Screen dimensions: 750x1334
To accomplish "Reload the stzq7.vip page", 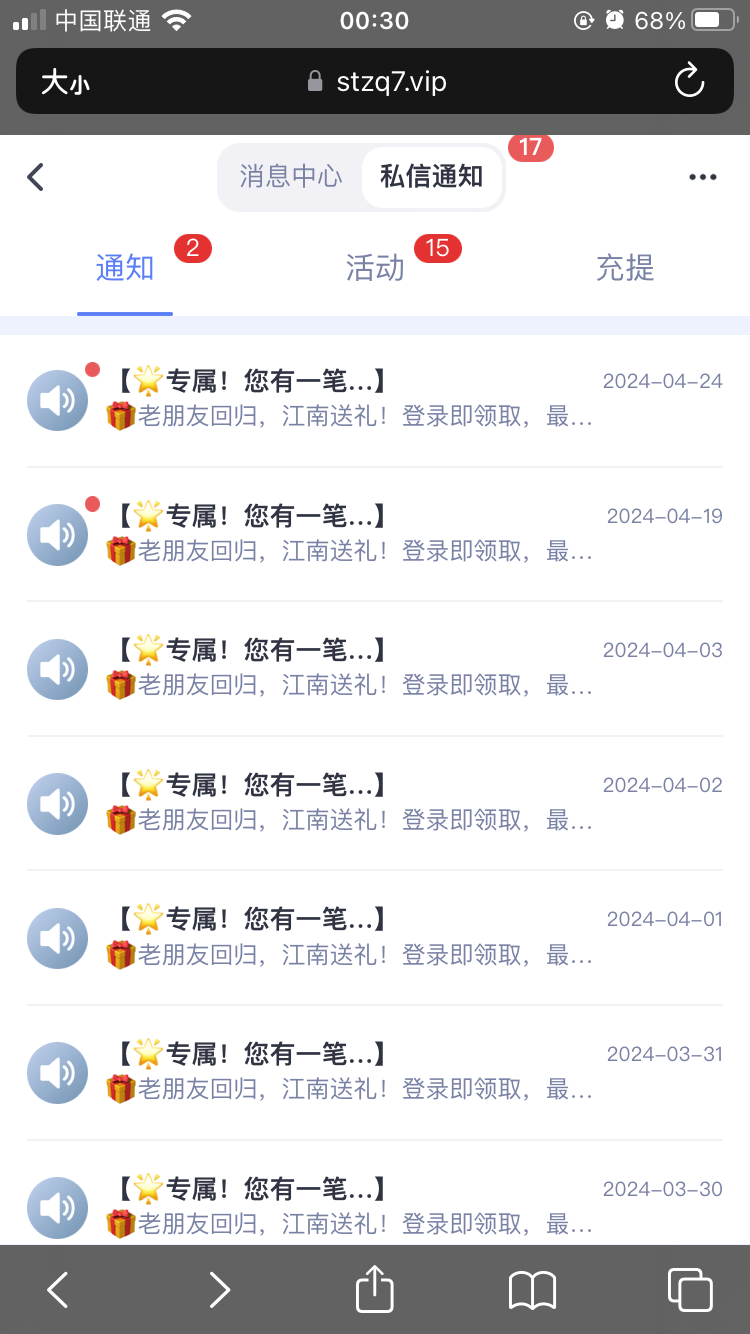I will point(688,82).
